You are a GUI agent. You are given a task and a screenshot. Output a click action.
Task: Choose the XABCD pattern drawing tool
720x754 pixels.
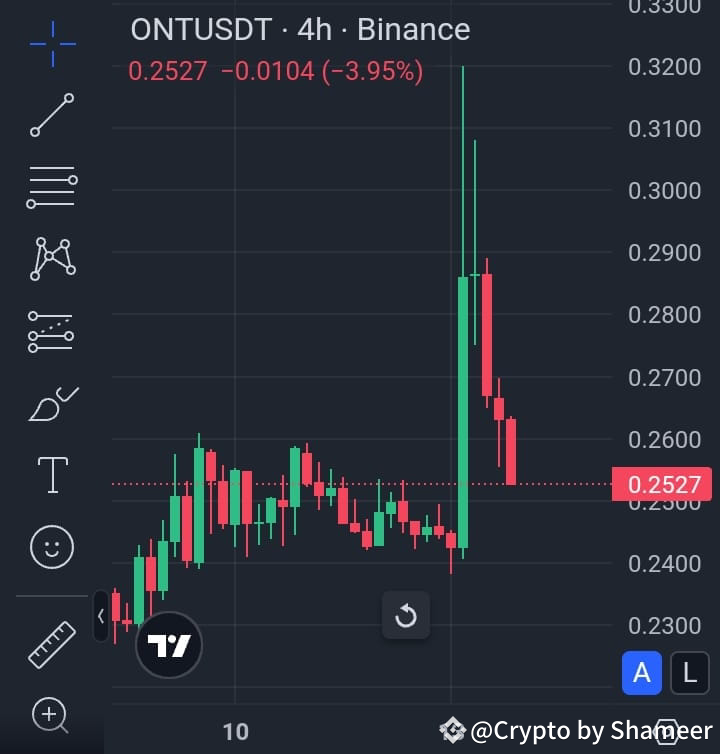click(51, 258)
